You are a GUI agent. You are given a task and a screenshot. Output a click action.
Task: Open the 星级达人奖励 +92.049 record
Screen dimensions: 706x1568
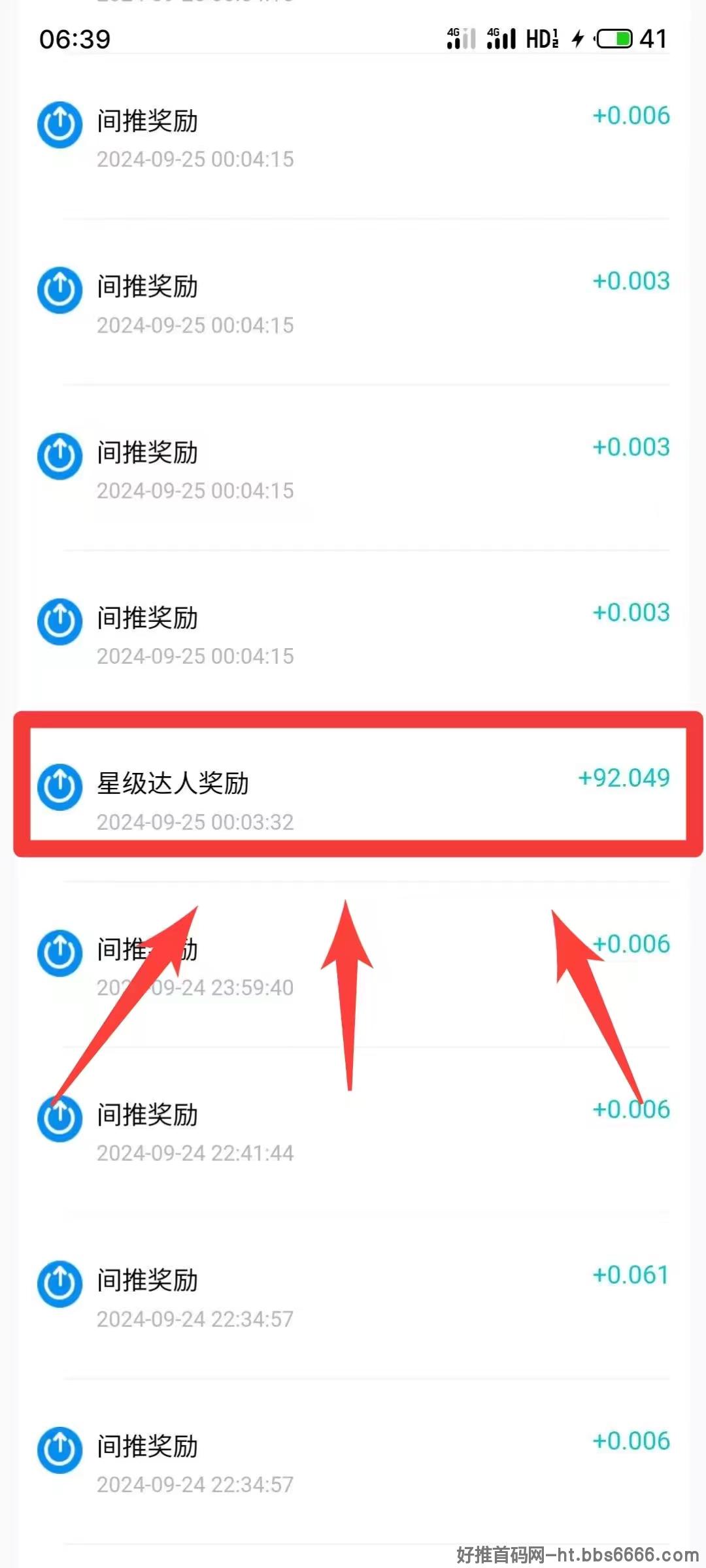[353, 798]
